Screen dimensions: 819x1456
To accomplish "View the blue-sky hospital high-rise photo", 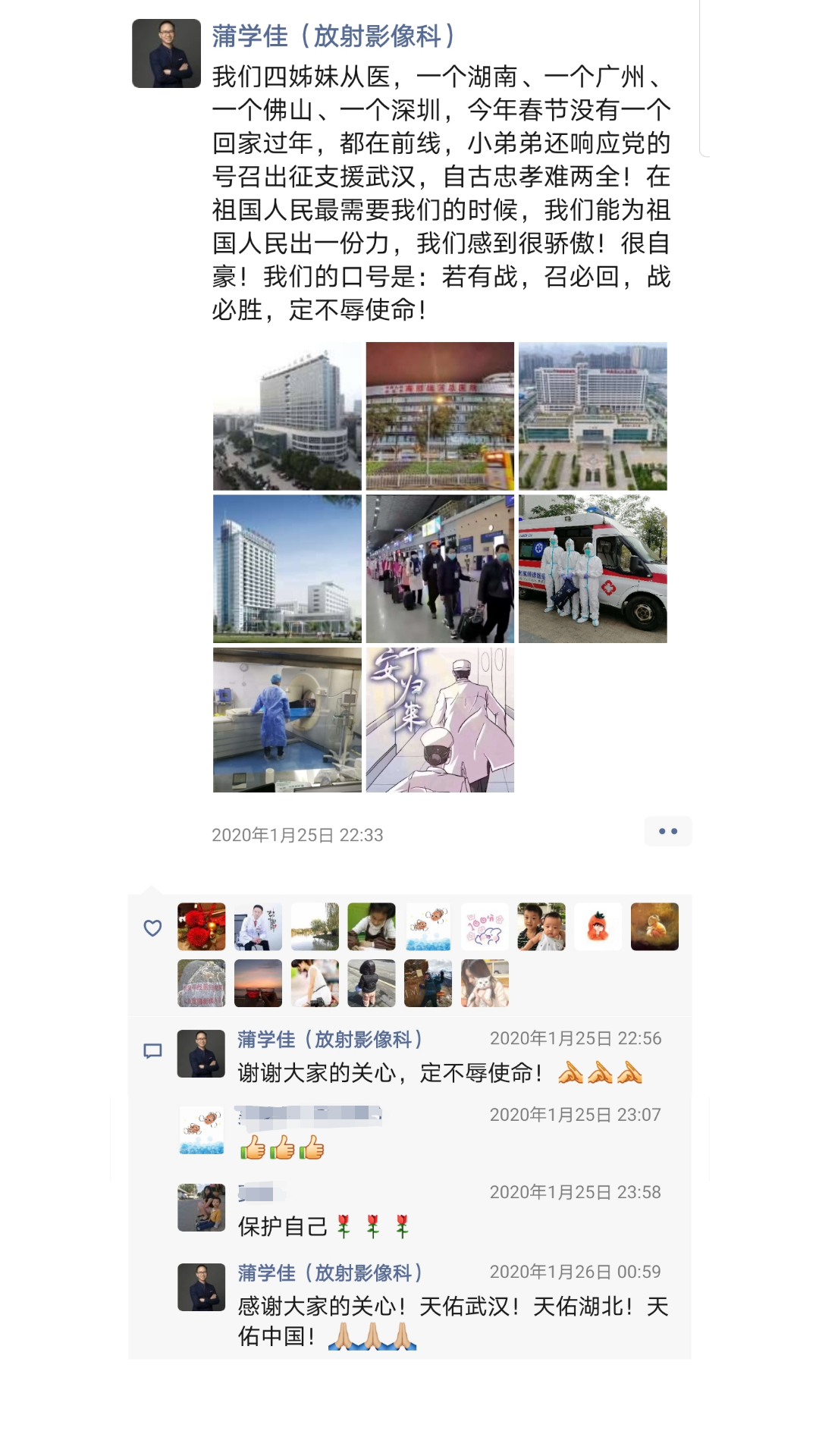I will (287, 569).
